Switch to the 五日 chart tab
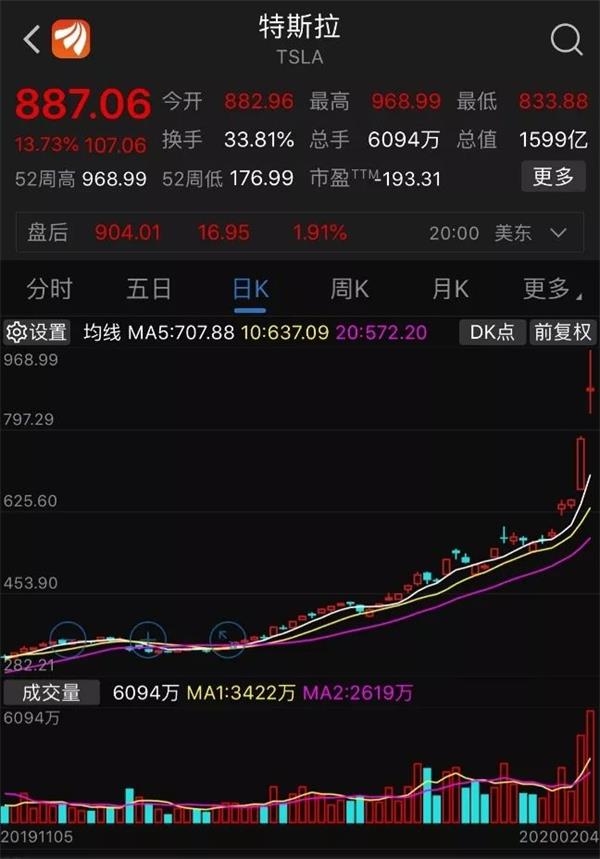600x859 pixels. click(x=149, y=290)
